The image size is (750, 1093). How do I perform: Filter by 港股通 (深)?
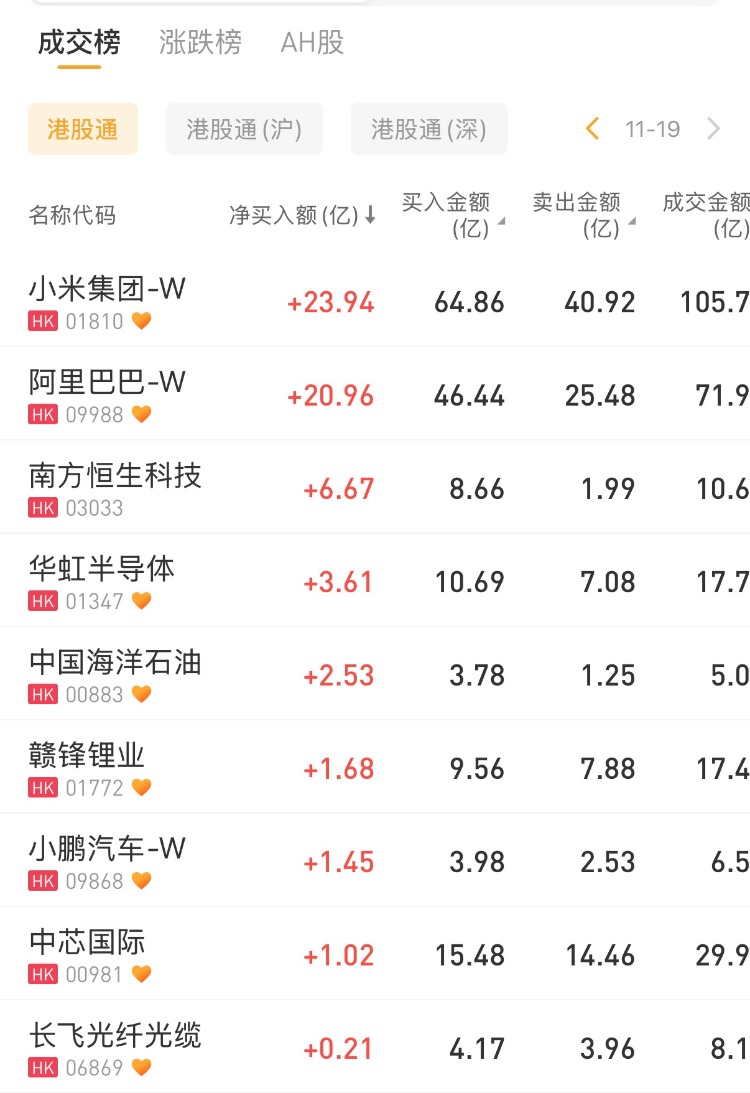pyautogui.click(x=428, y=129)
